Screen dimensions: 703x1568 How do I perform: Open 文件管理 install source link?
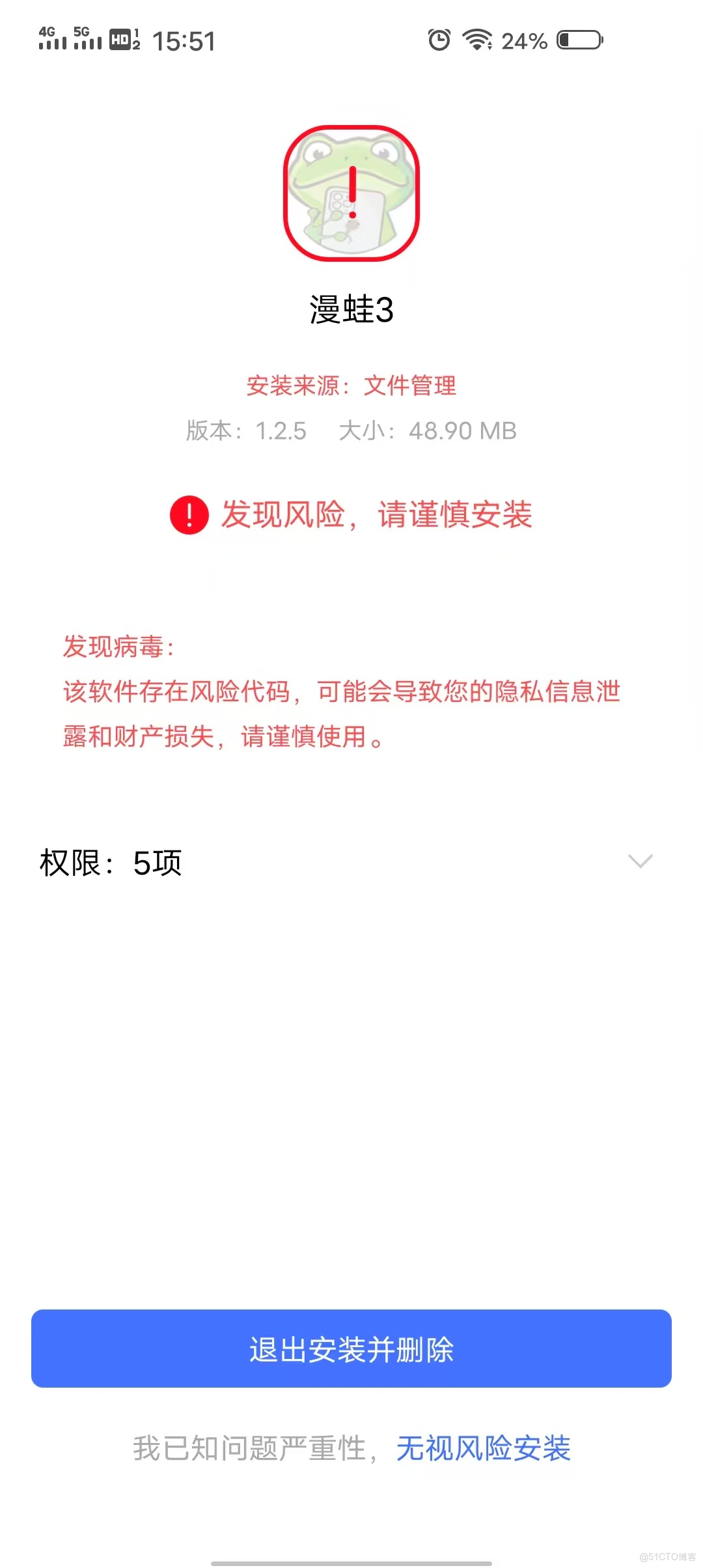(x=409, y=387)
